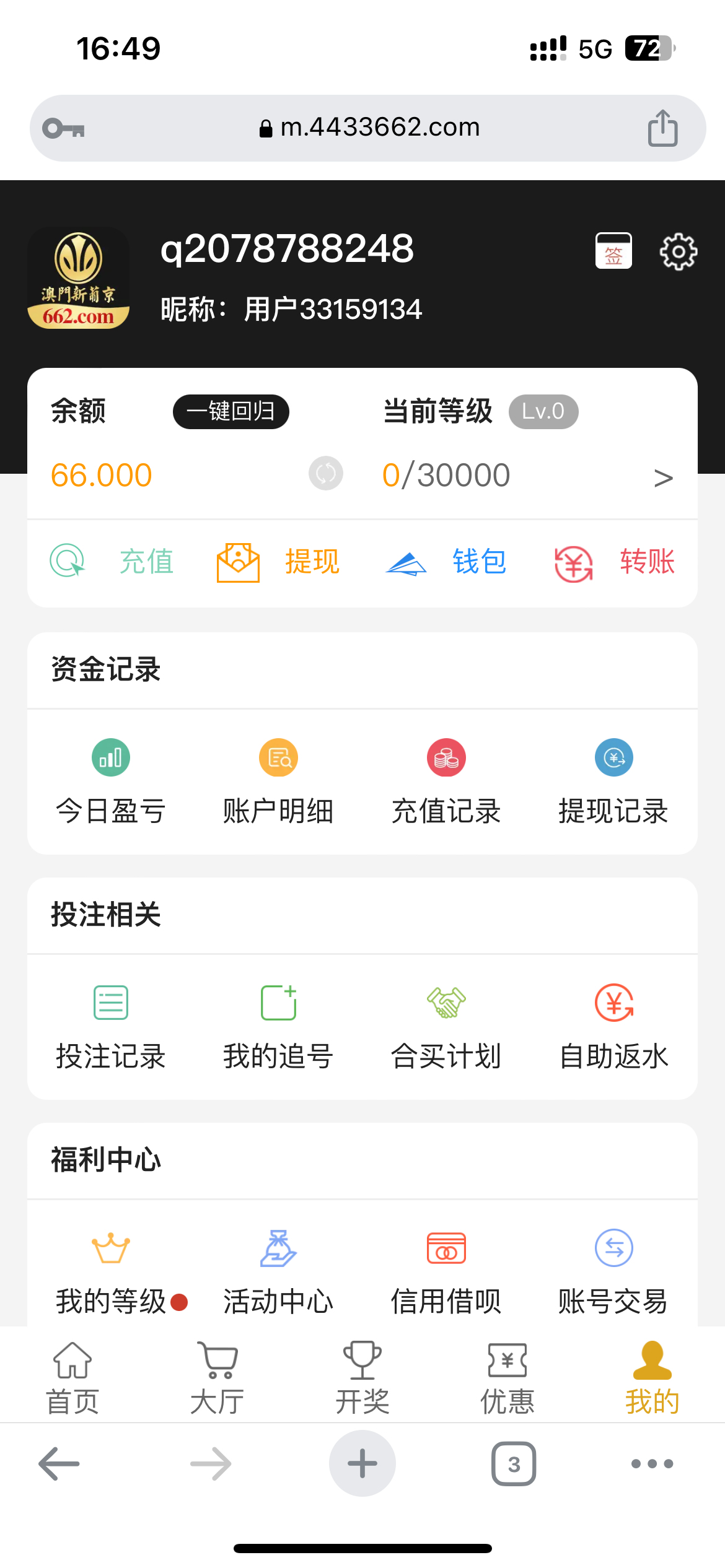Switch to the 首页 tab
Image resolution: width=725 pixels, height=1568 pixels.
[72, 1378]
